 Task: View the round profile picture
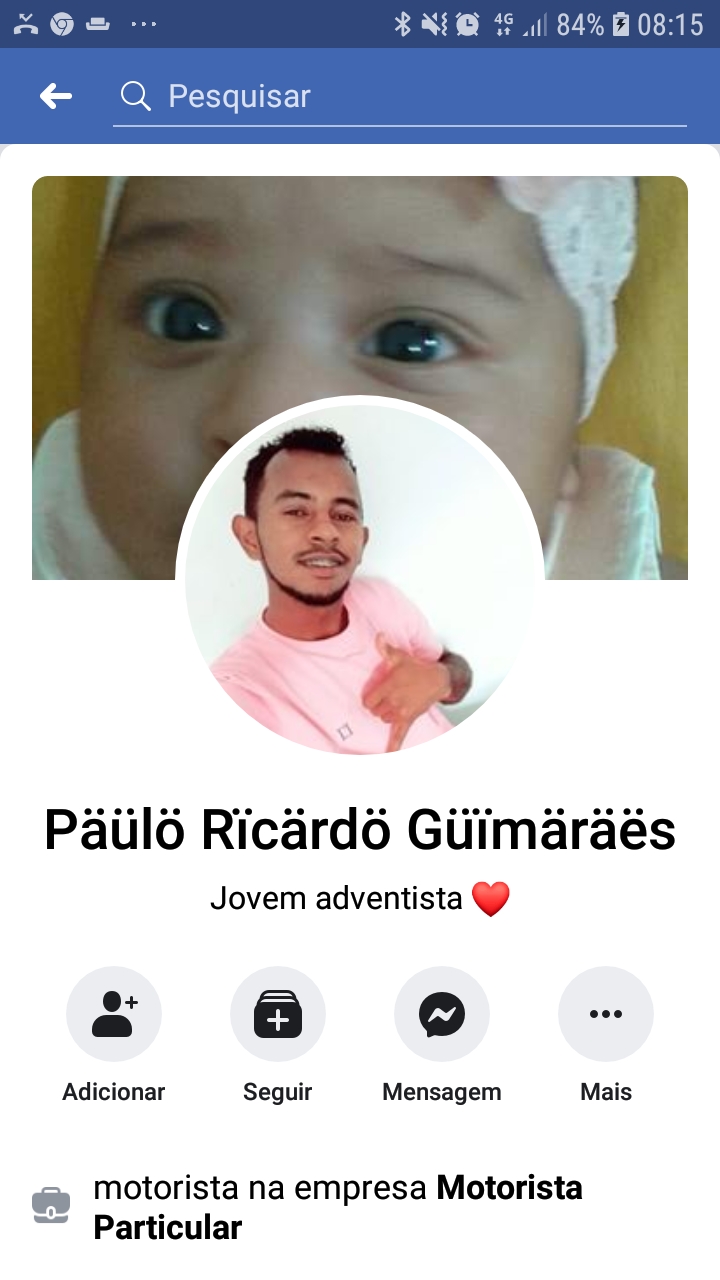tap(360, 580)
